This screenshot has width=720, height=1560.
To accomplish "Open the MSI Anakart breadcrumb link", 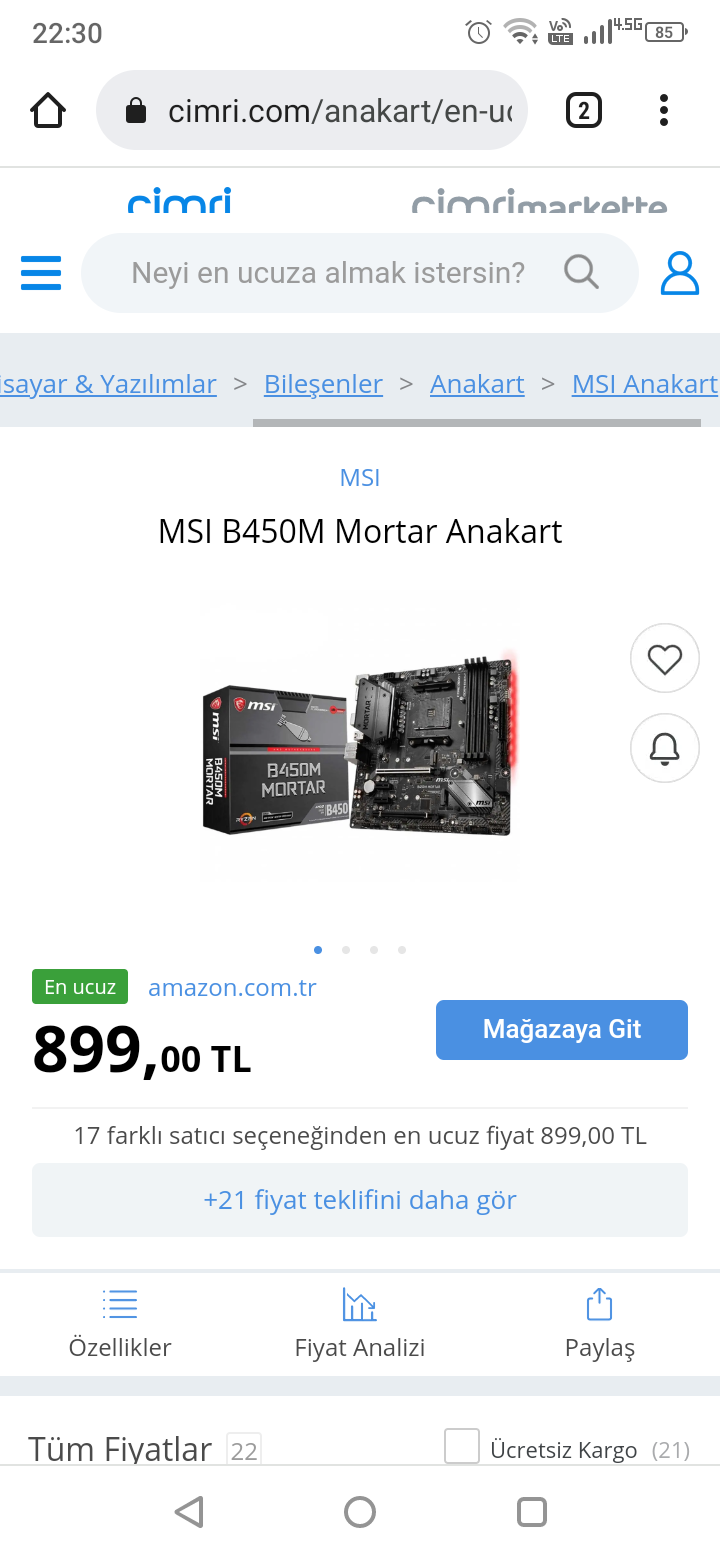I will pos(644,384).
